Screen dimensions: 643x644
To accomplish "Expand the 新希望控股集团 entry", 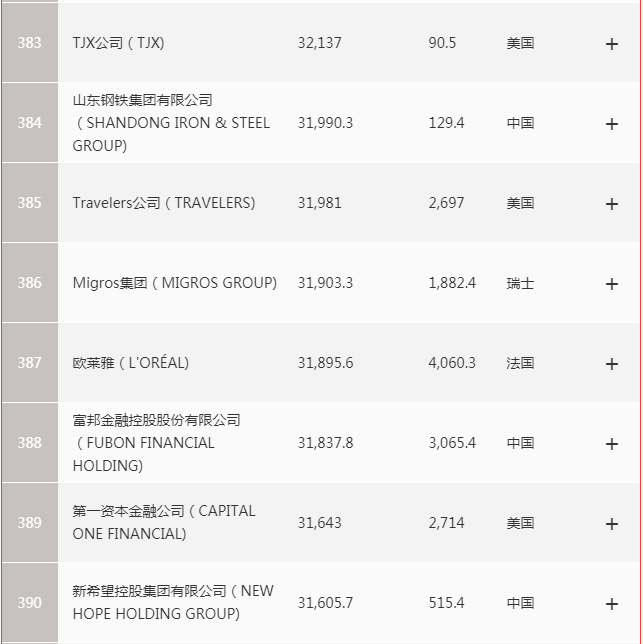I will pyautogui.click(x=612, y=604).
